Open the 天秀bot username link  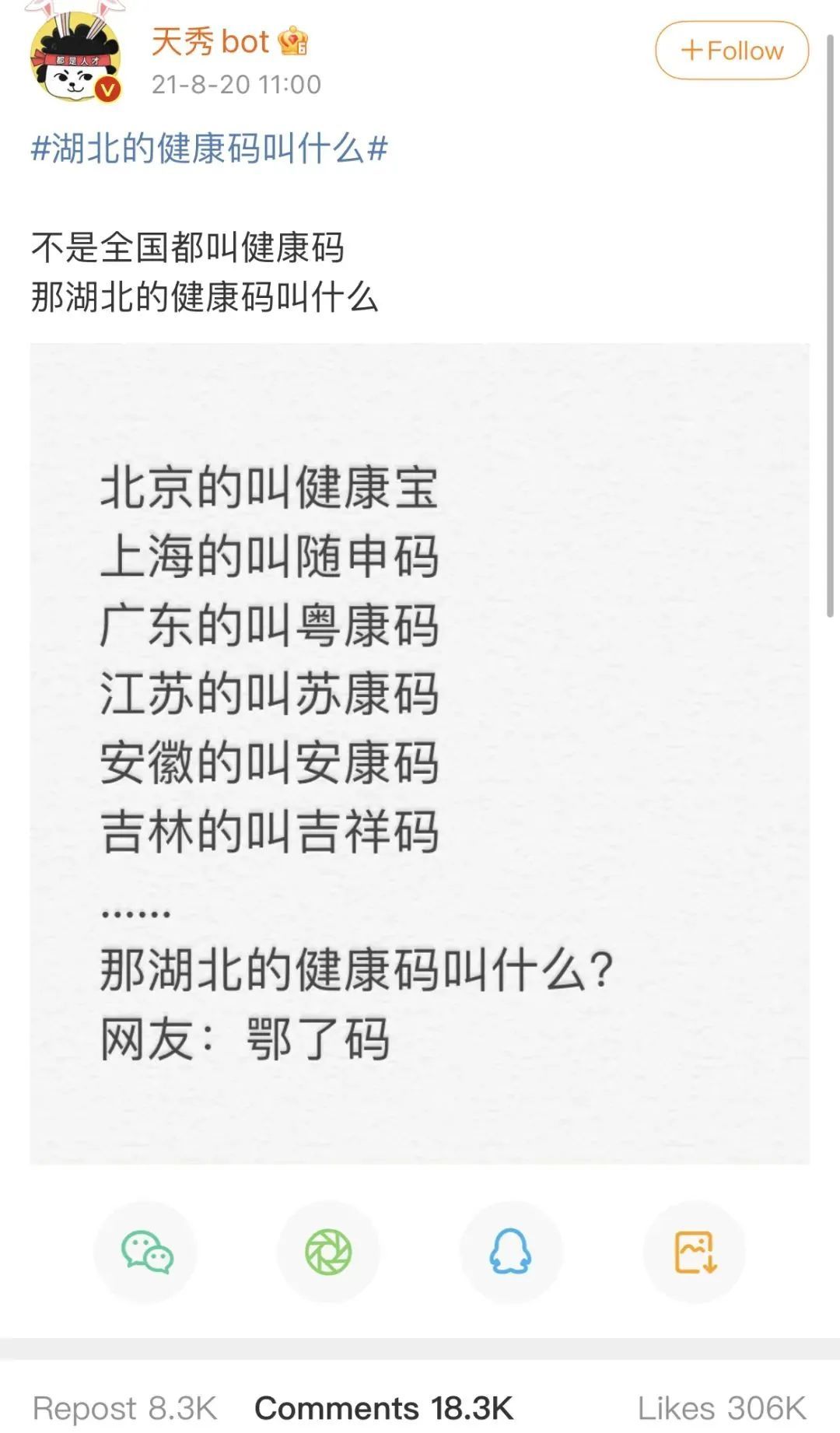tap(211, 41)
